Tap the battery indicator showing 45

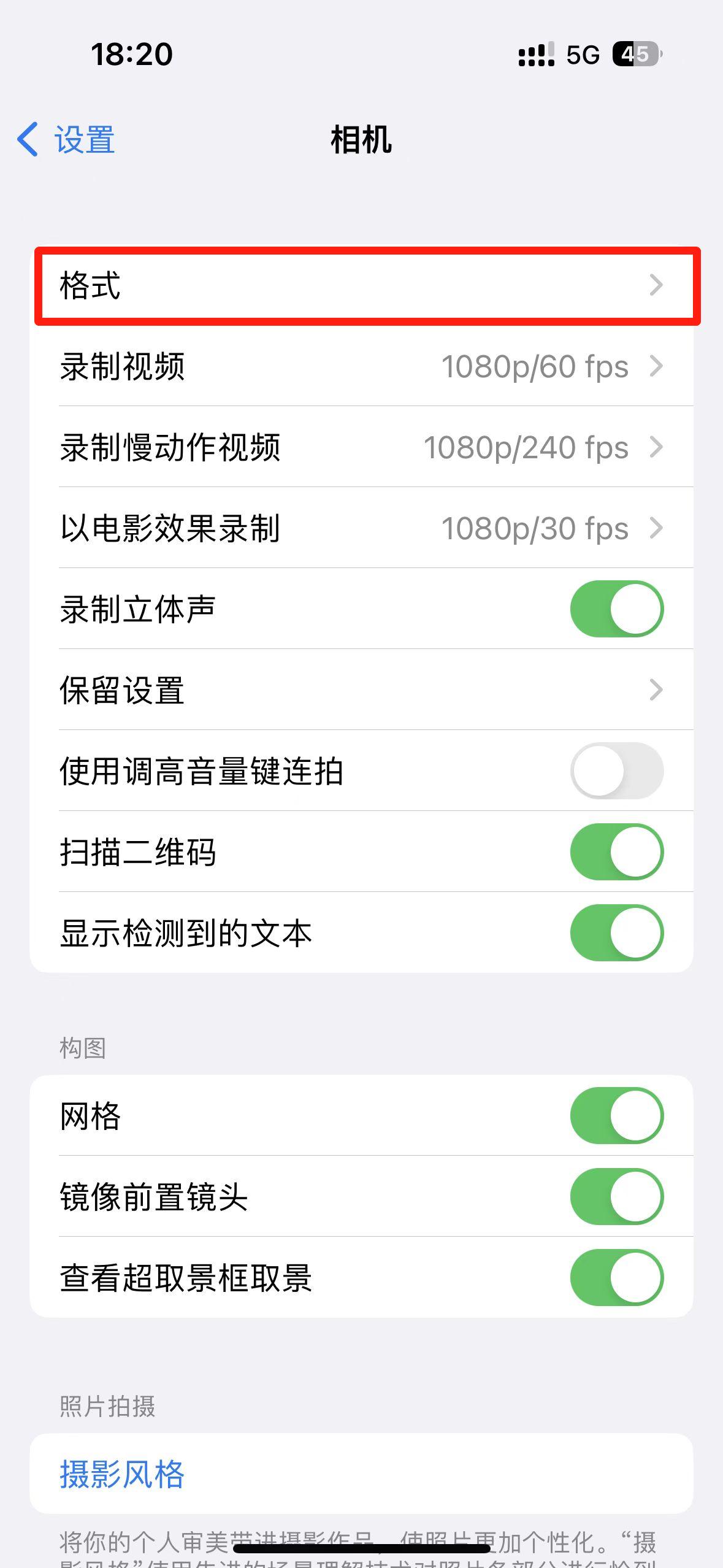638,54
